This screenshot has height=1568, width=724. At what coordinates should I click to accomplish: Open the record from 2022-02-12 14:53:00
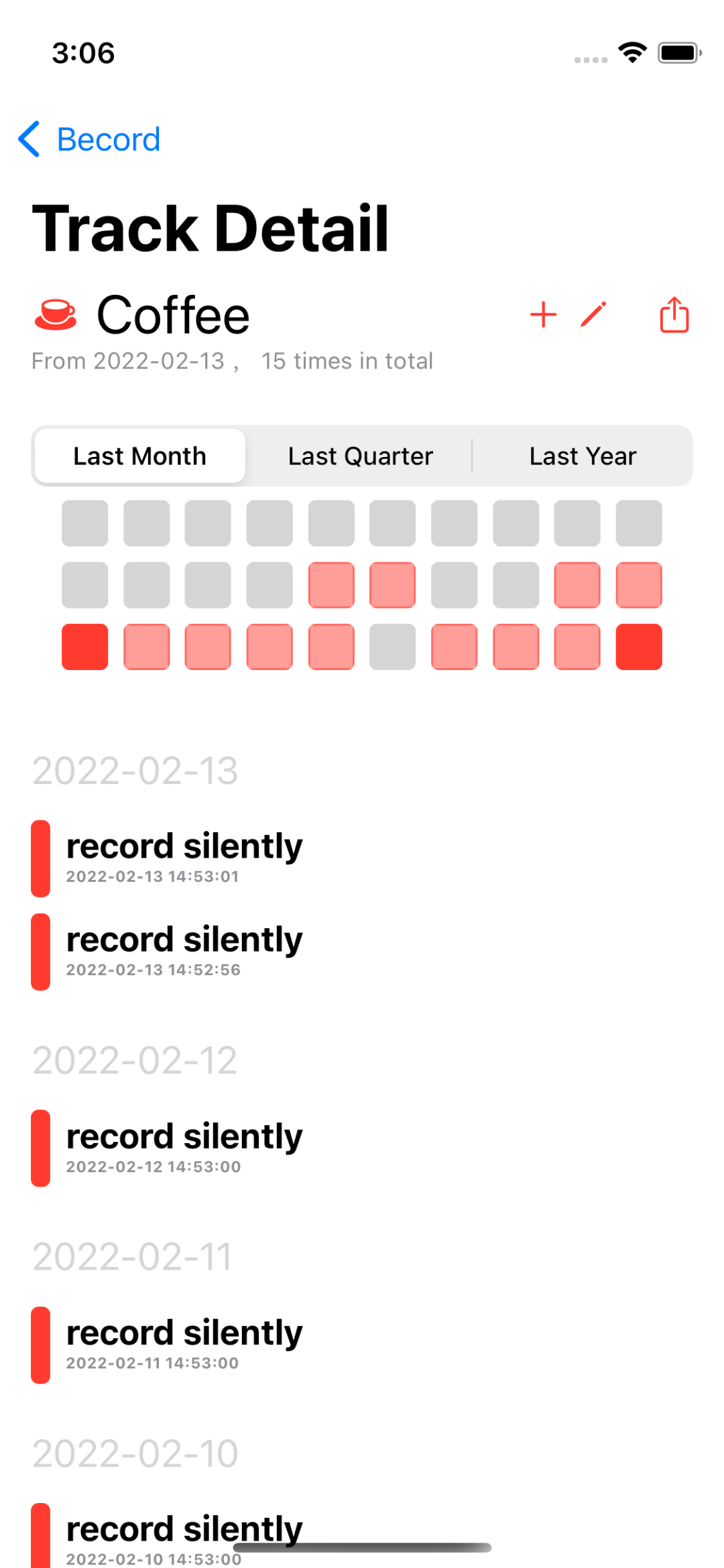184,1148
